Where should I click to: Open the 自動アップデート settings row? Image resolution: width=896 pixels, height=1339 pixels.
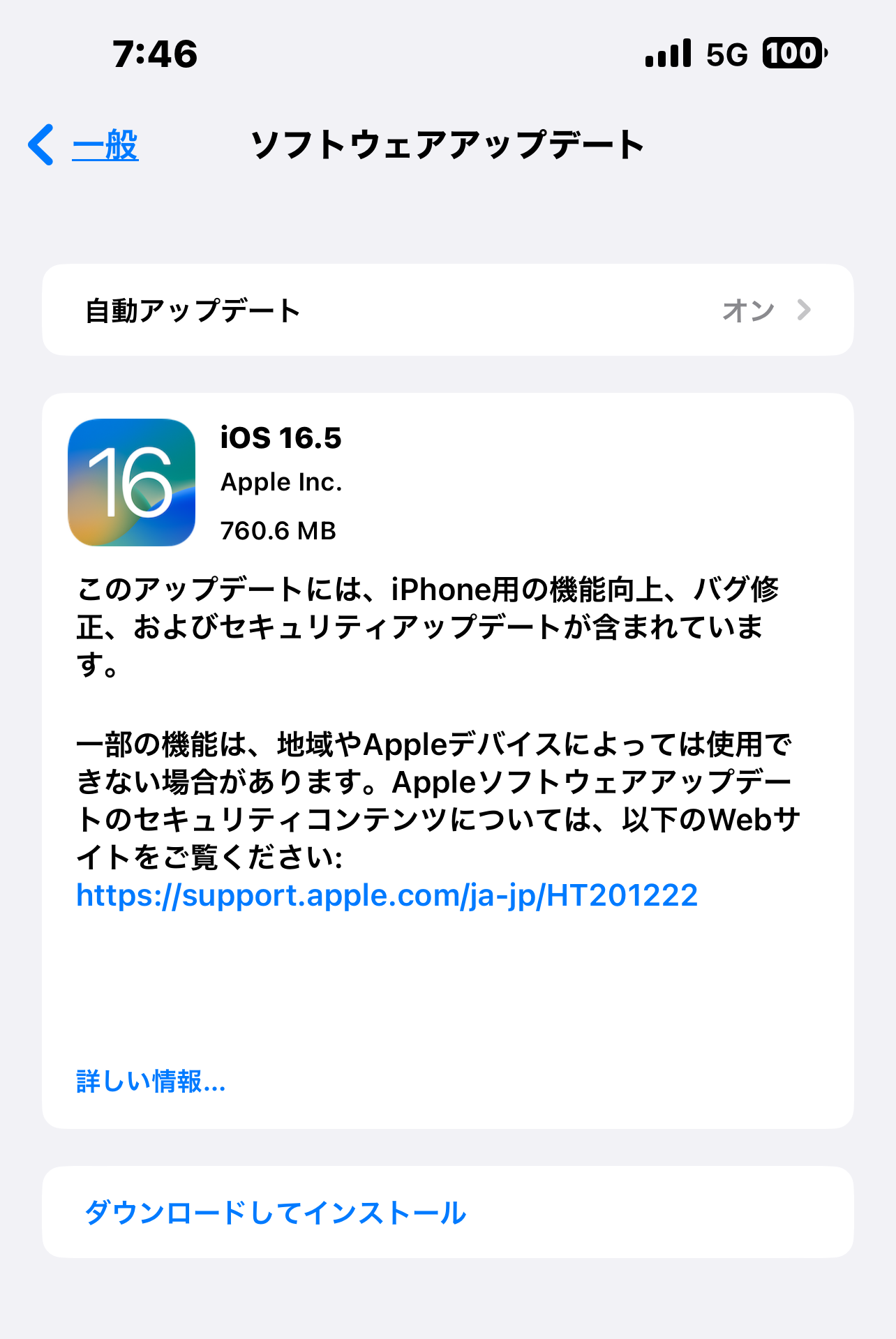click(x=447, y=311)
